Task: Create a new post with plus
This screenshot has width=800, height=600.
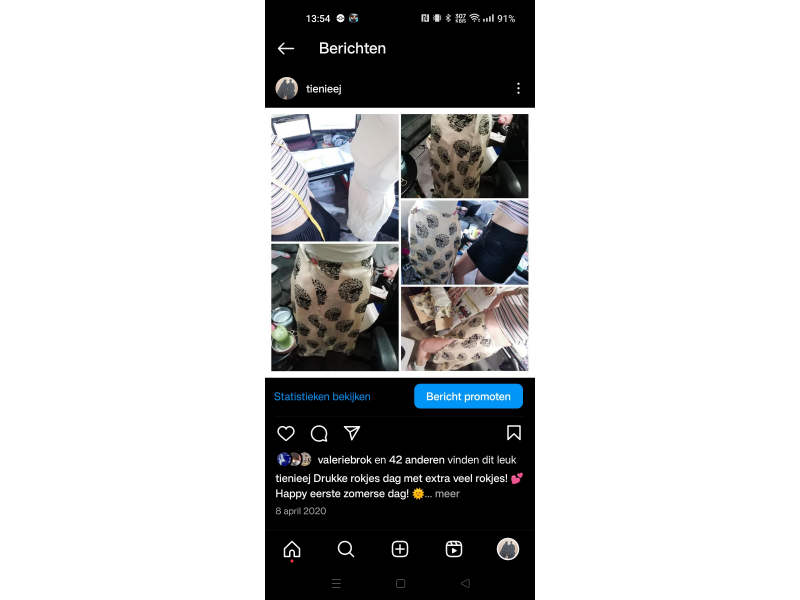Action: [x=400, y=549]
